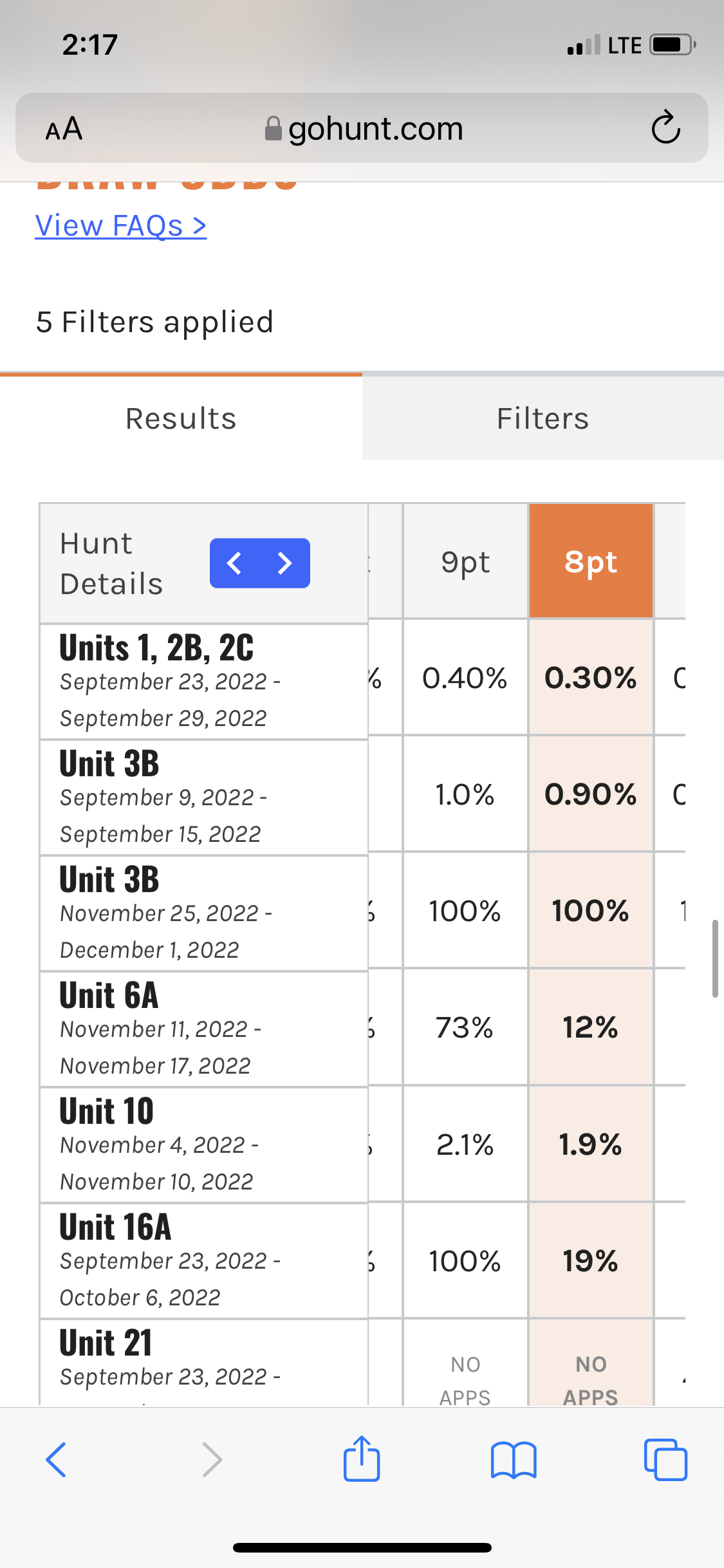
Task: Select the highlighted 8pt column header
Action: pos(591,562)
